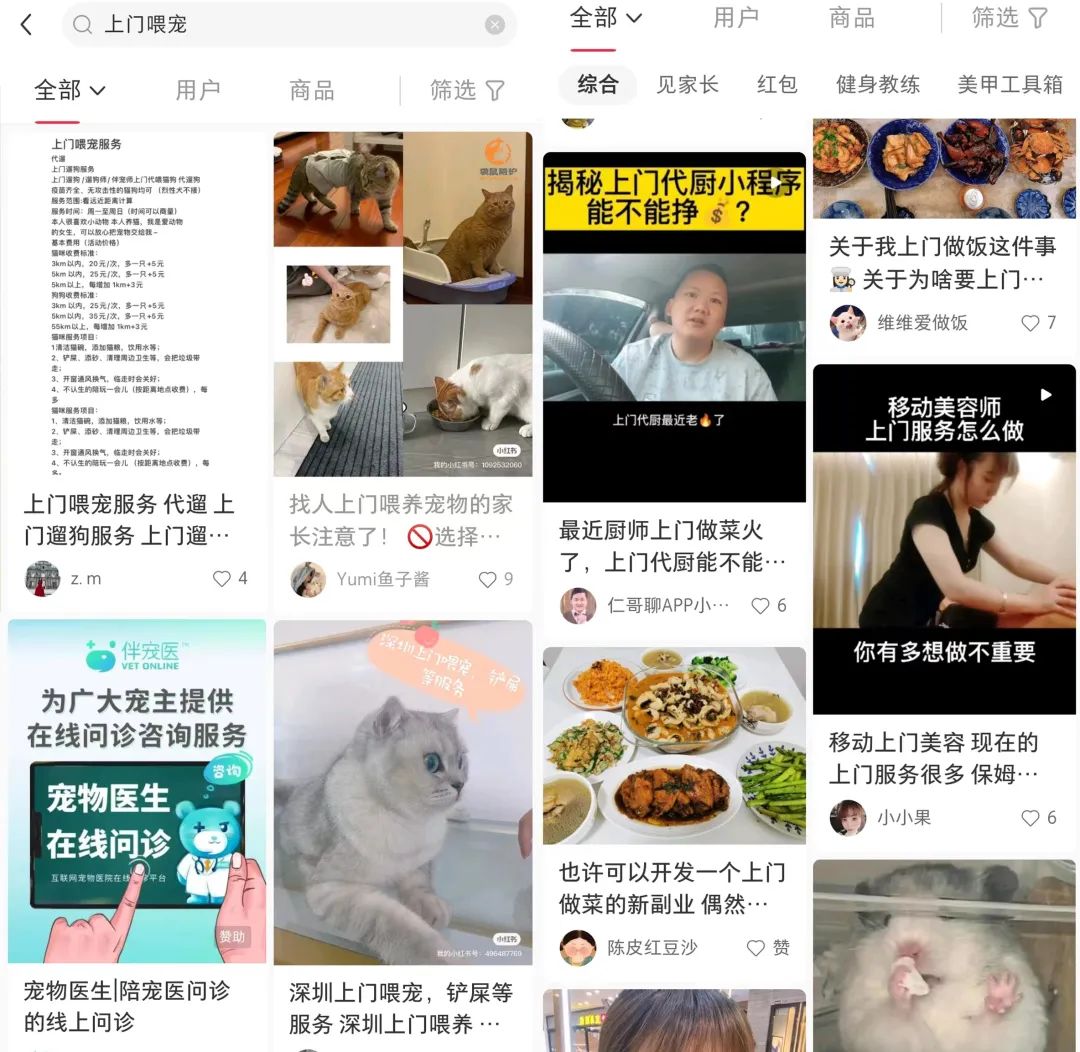Select the 红包 chip

point(777,85)
